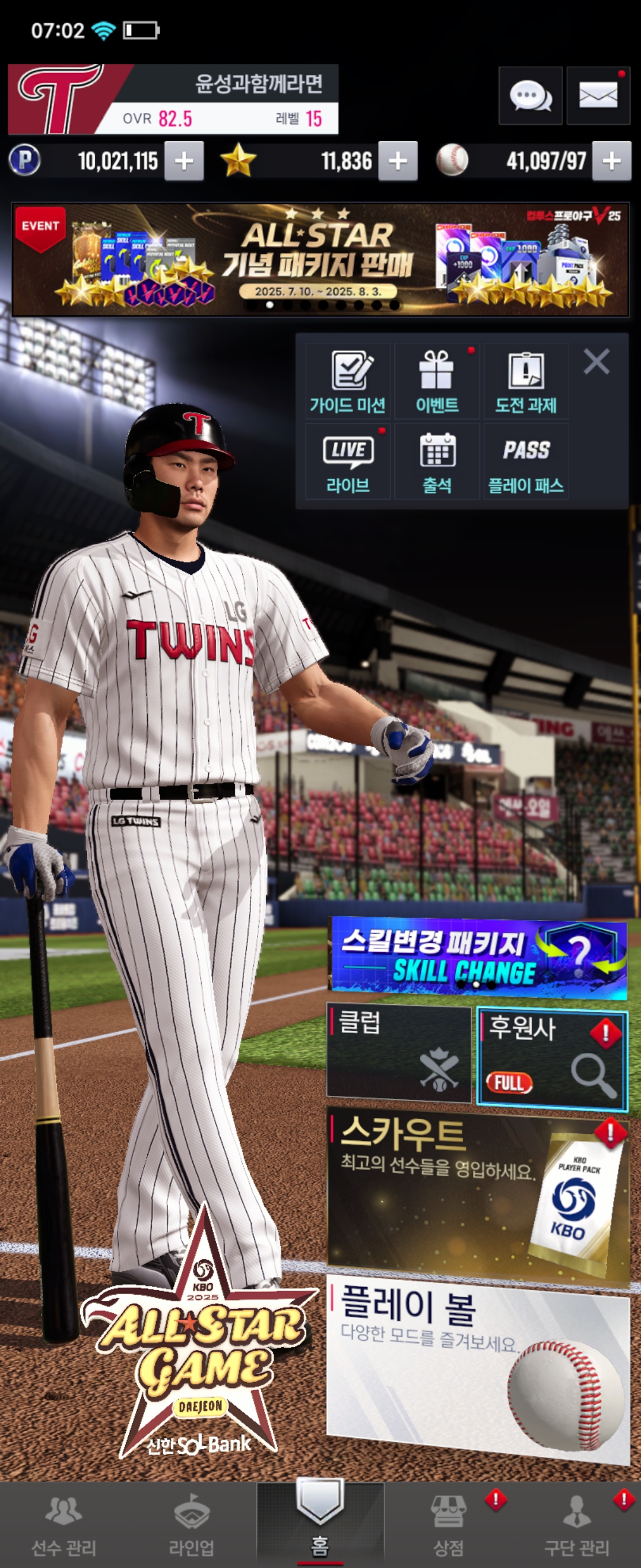
Task: Open 가이드 미션
Action: click(x=347, y=381)
